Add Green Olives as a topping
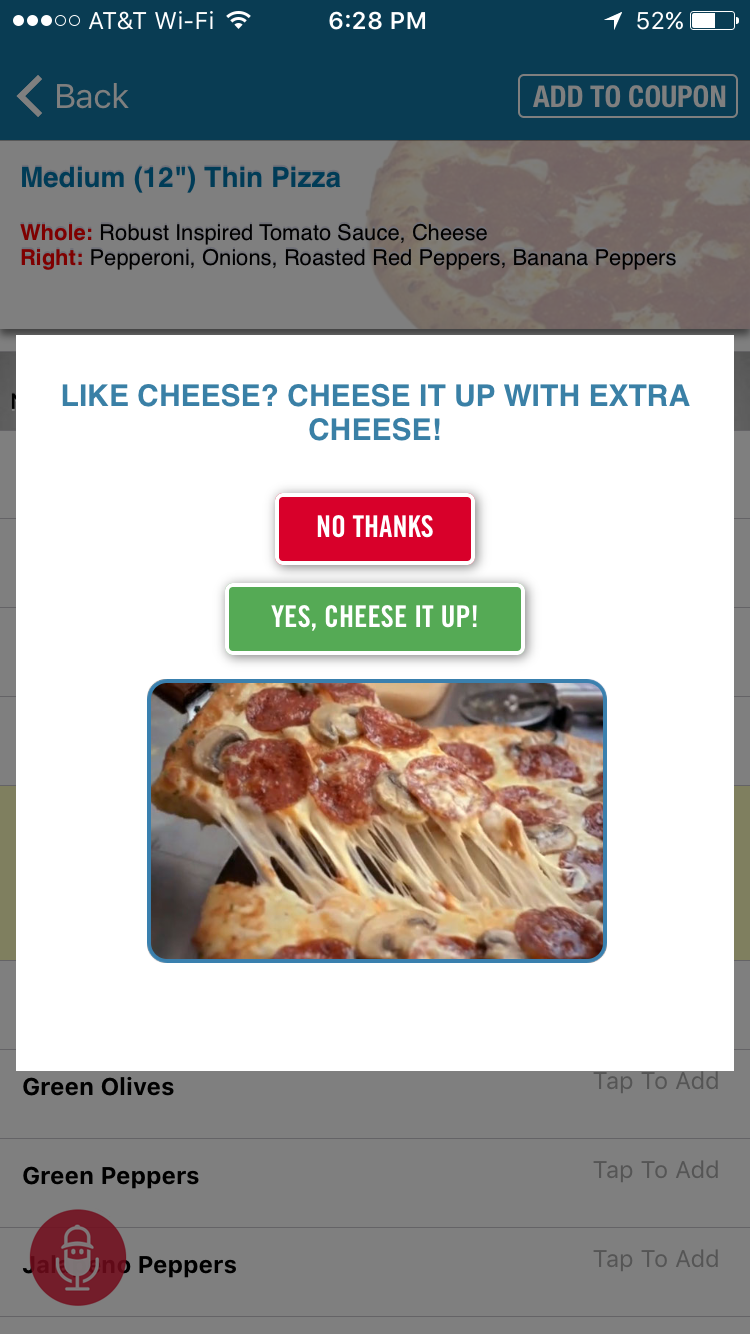This screenshot has height=1334, width=750. click(x=655, y=1082)
